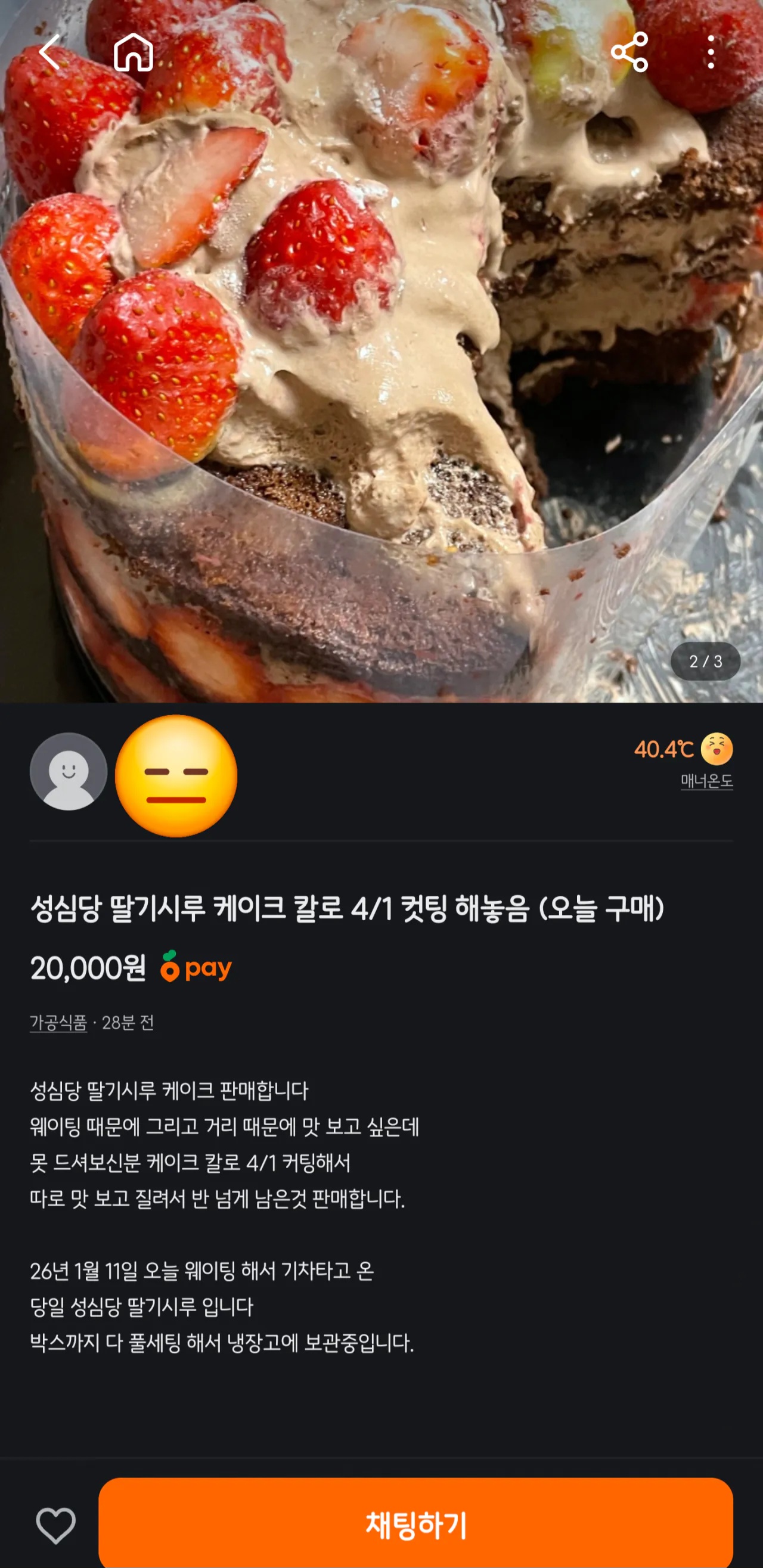Open the three-dot overflow menu
The height and width of the screenshot is (1568, 763).
[x=711, y=53]
